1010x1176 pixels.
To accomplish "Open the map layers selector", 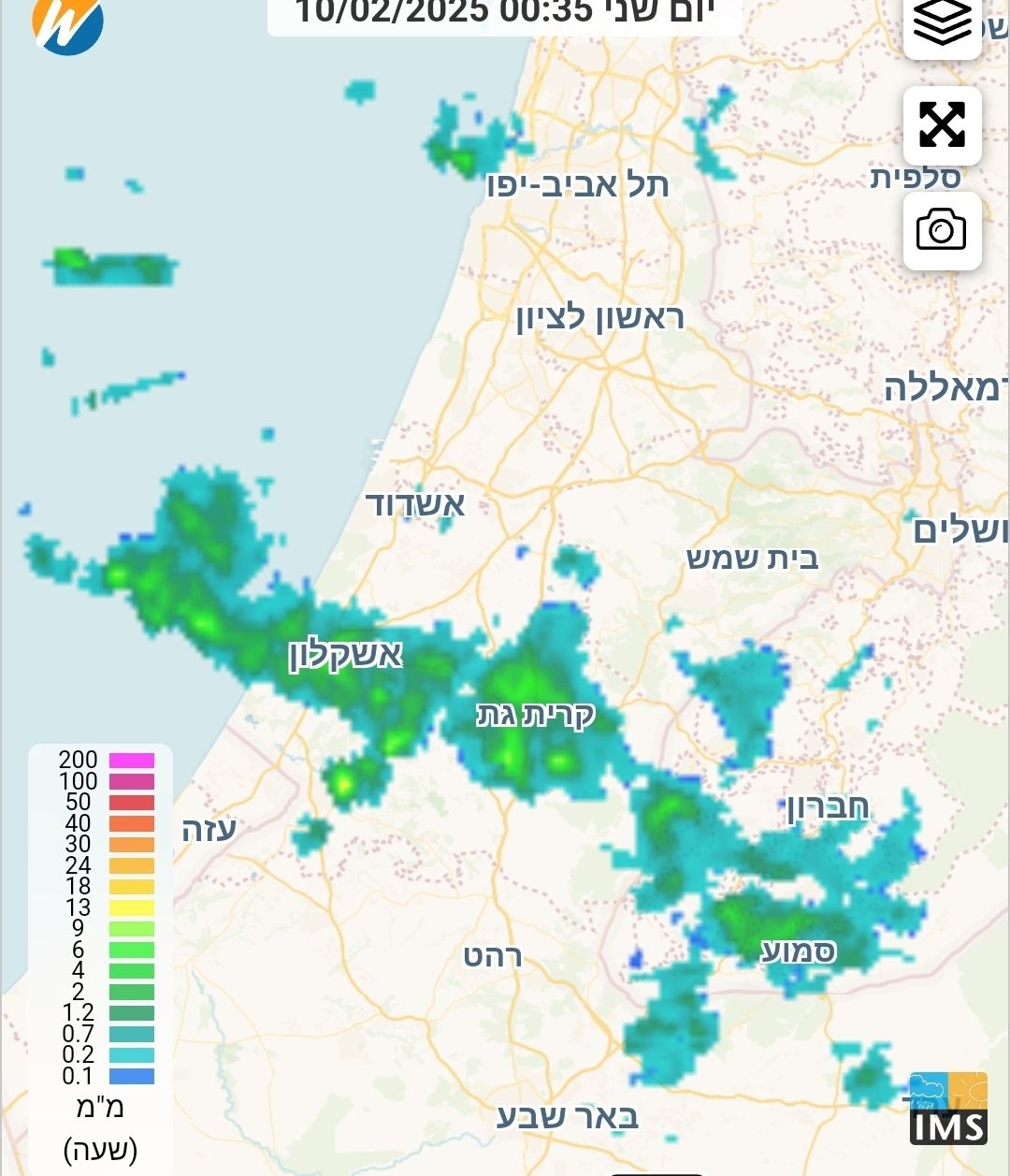I will pyautogui.click(x=942, y=25).
